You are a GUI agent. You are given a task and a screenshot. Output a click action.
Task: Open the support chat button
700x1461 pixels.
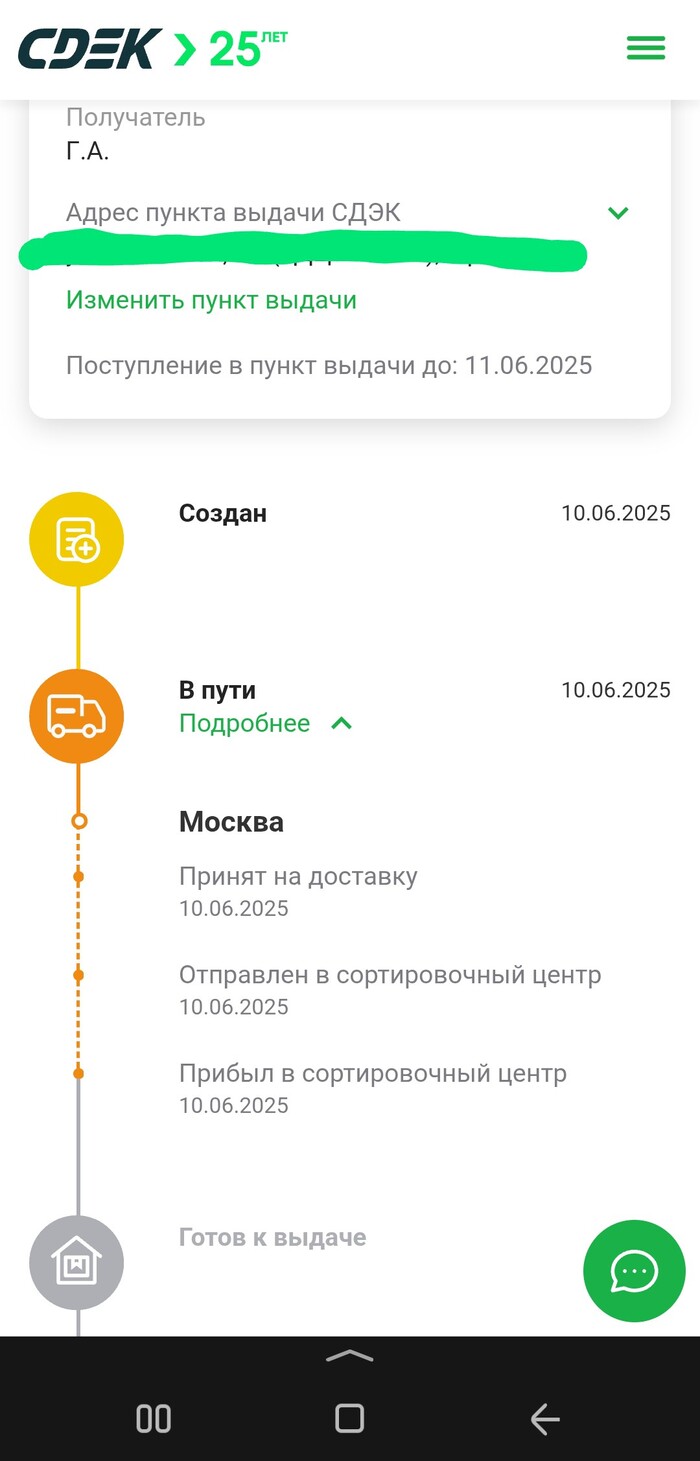coord(634,1271)
